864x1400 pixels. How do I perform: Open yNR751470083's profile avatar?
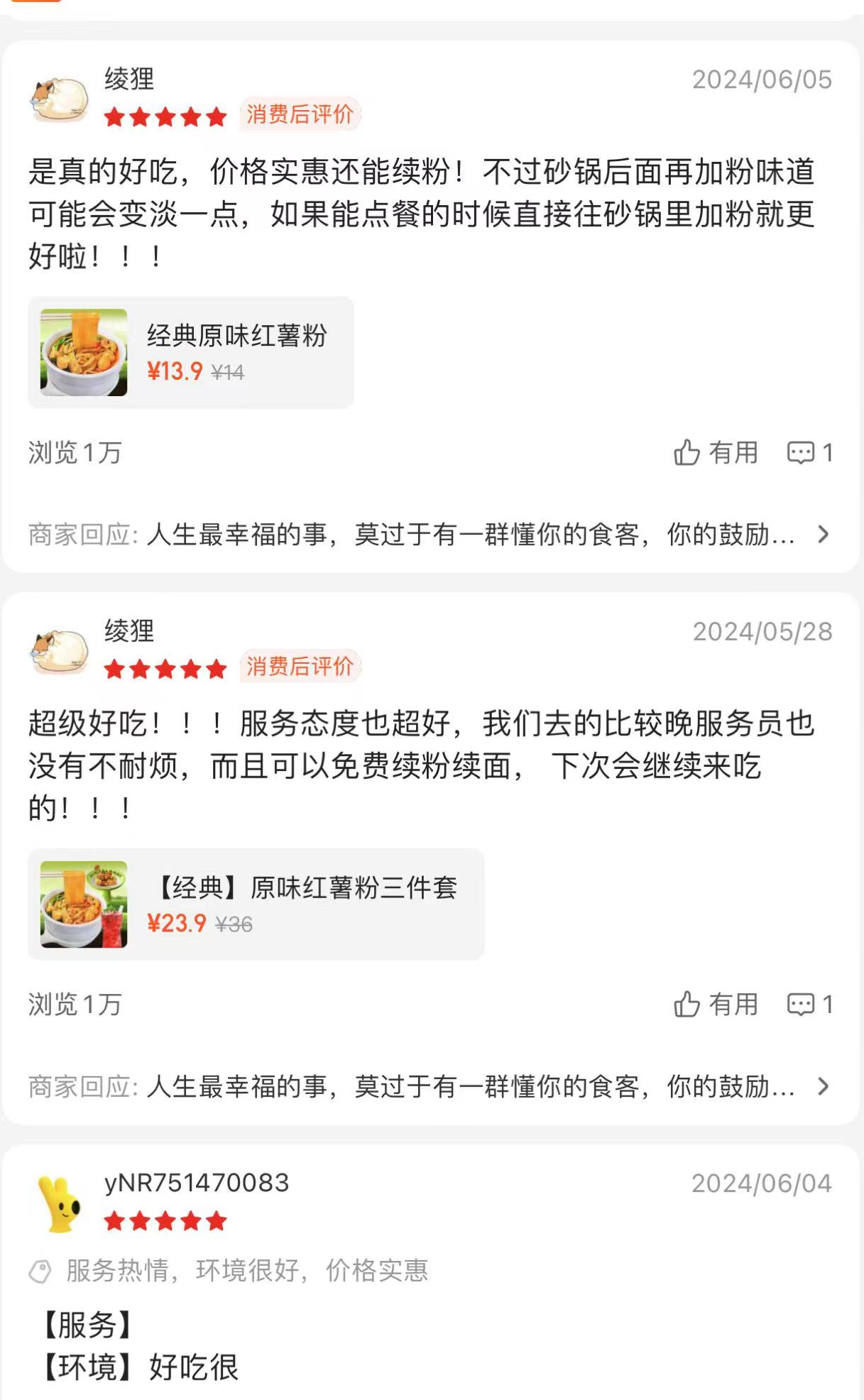coord(60,1203)
